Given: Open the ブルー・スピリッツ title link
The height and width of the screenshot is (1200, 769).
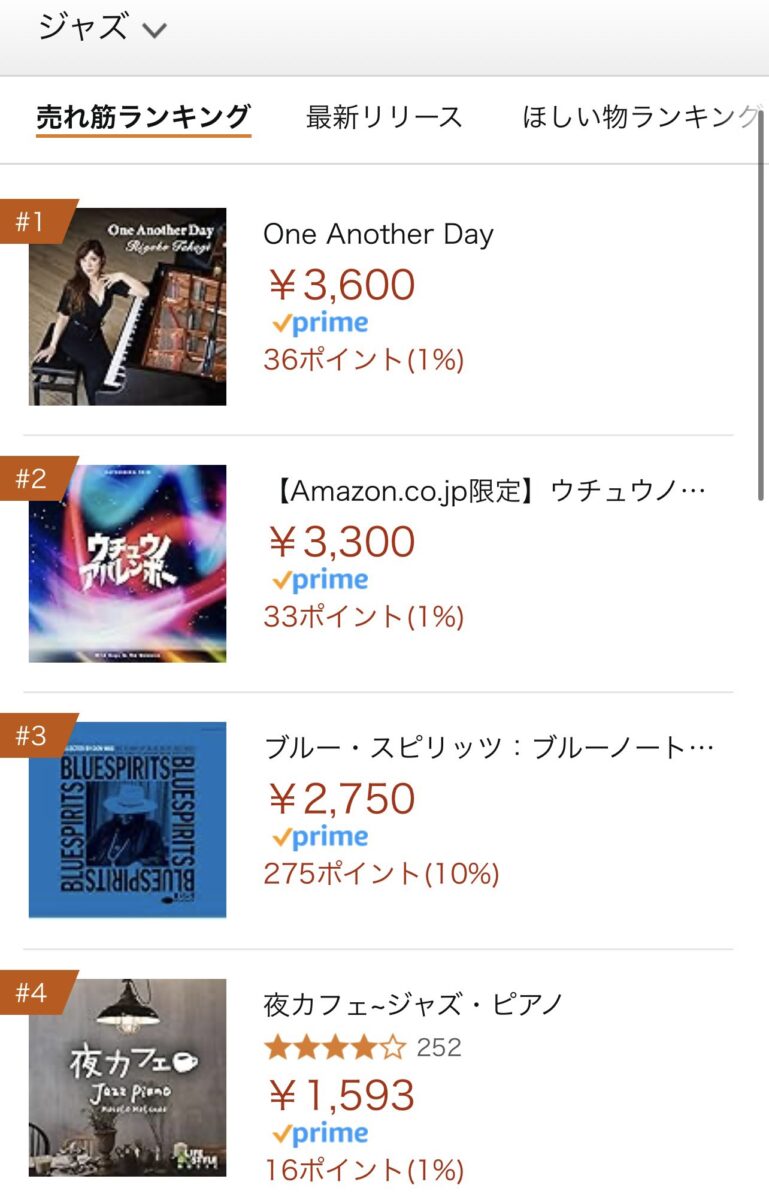Looking at the screenshot, I should pyautogui.click(x=489, y=748).
